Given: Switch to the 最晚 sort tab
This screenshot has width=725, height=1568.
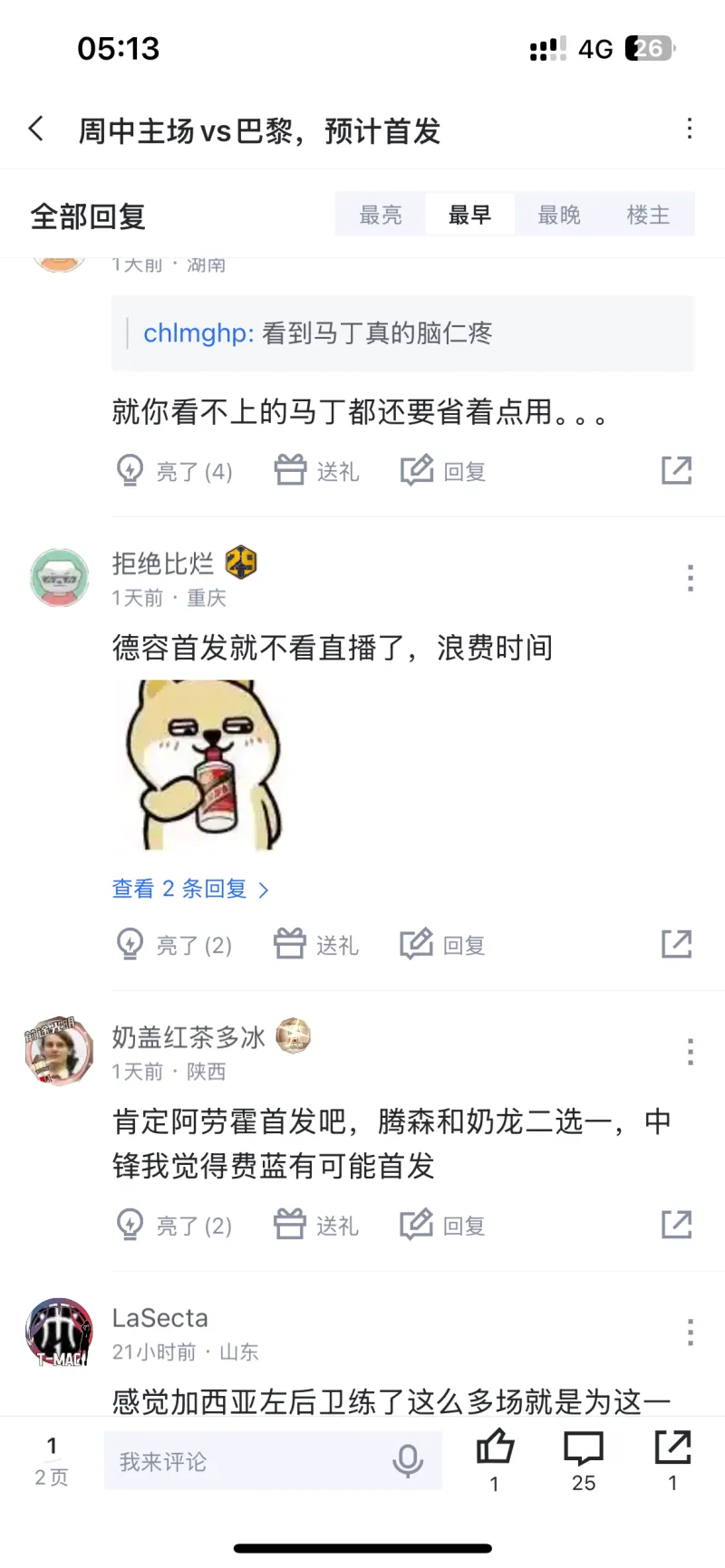Looking at the screenshot, I should point(559,215).
